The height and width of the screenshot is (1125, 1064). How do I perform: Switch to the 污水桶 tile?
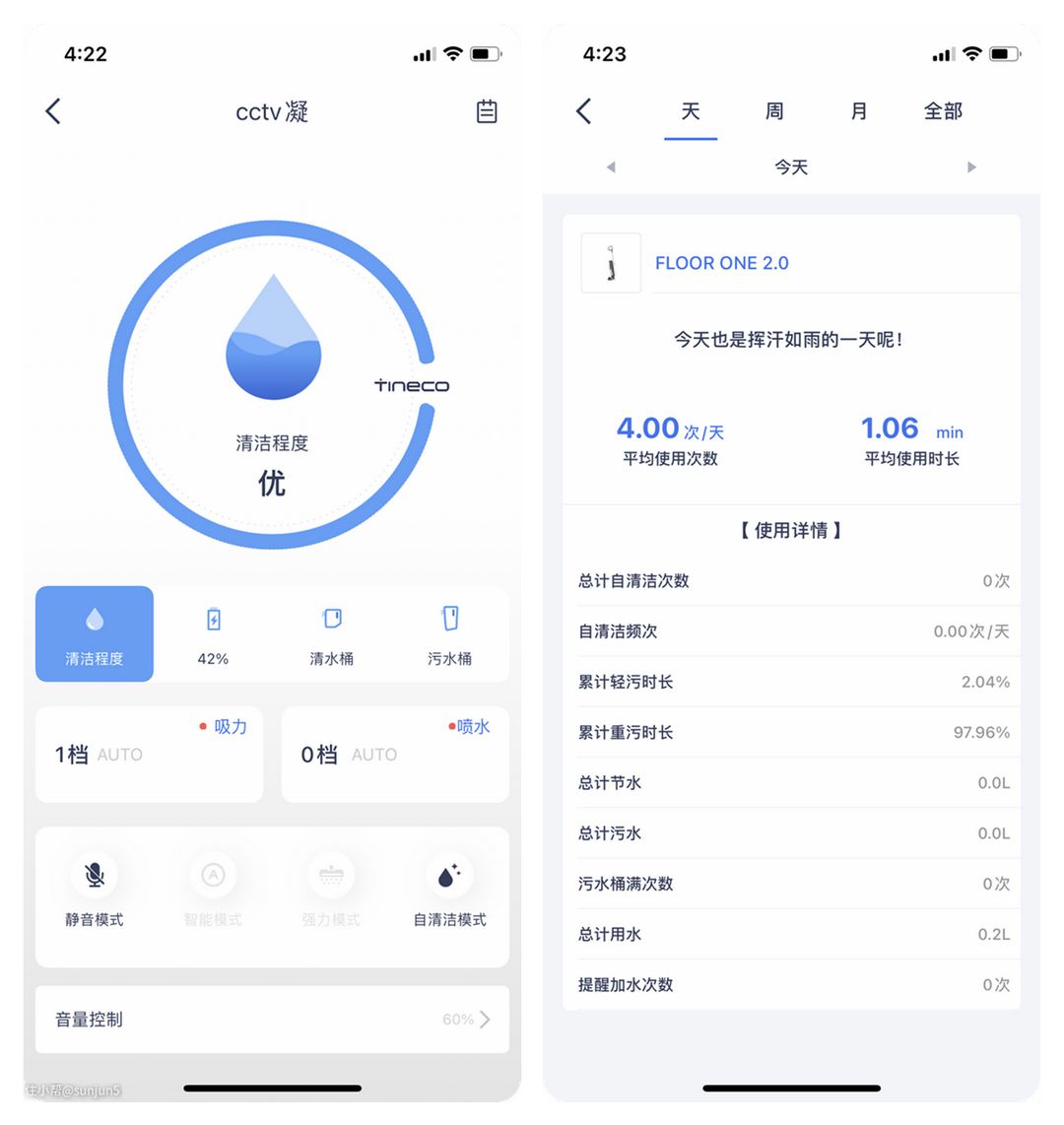tap(449, 634)
